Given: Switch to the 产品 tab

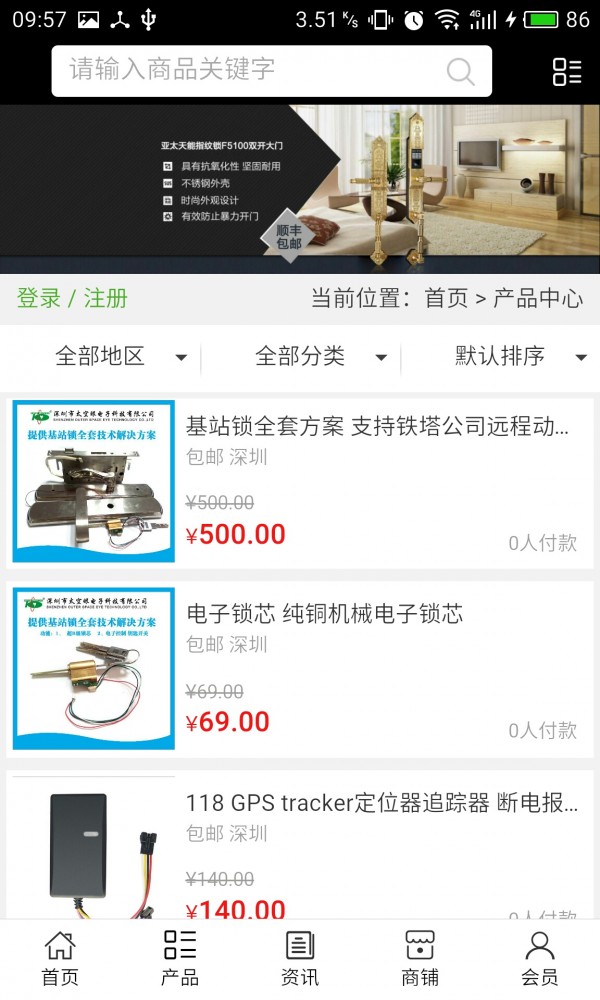Looking at the screenshot, I should pos(180,958).
